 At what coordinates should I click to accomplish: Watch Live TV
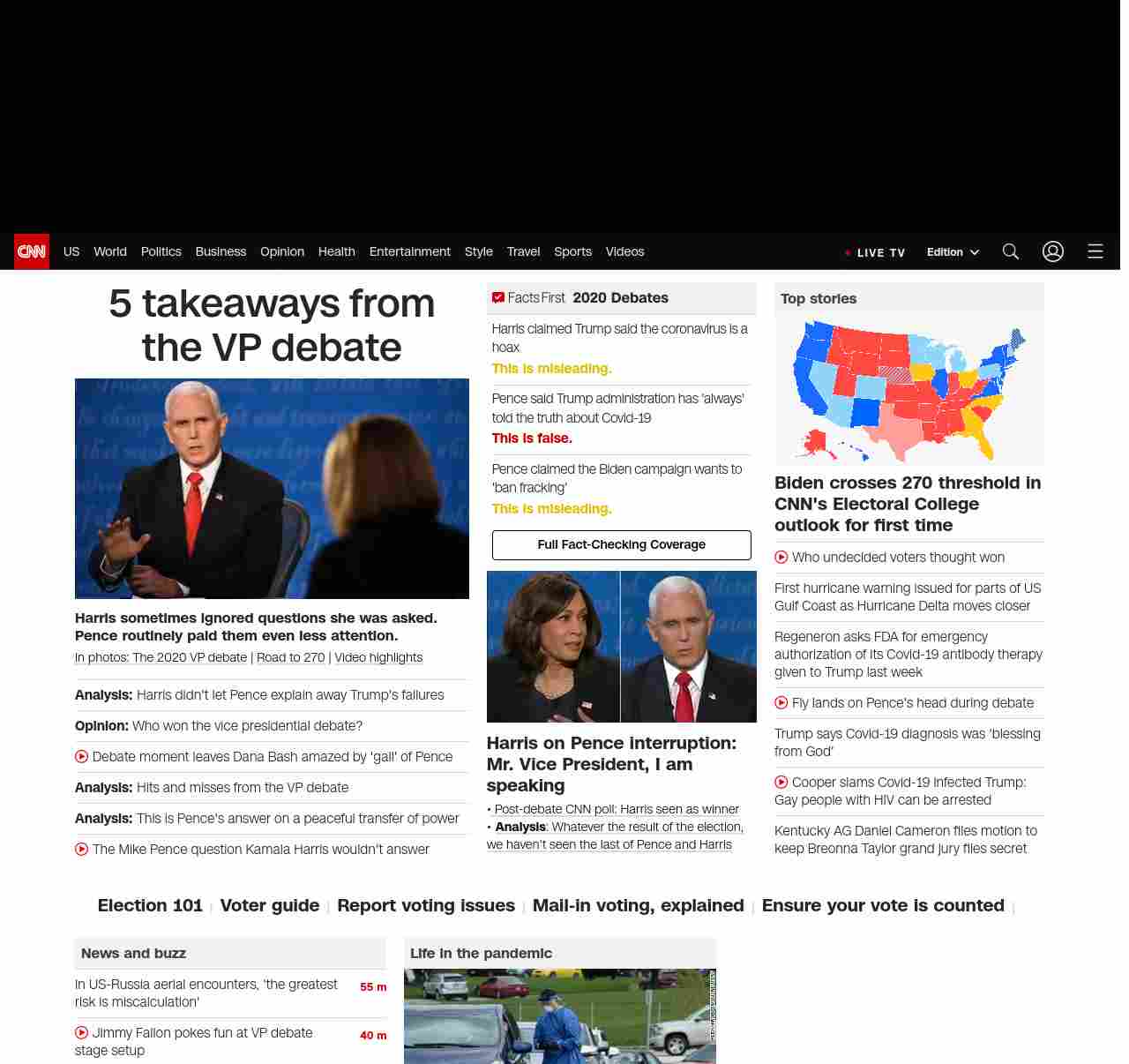[875, 252]
